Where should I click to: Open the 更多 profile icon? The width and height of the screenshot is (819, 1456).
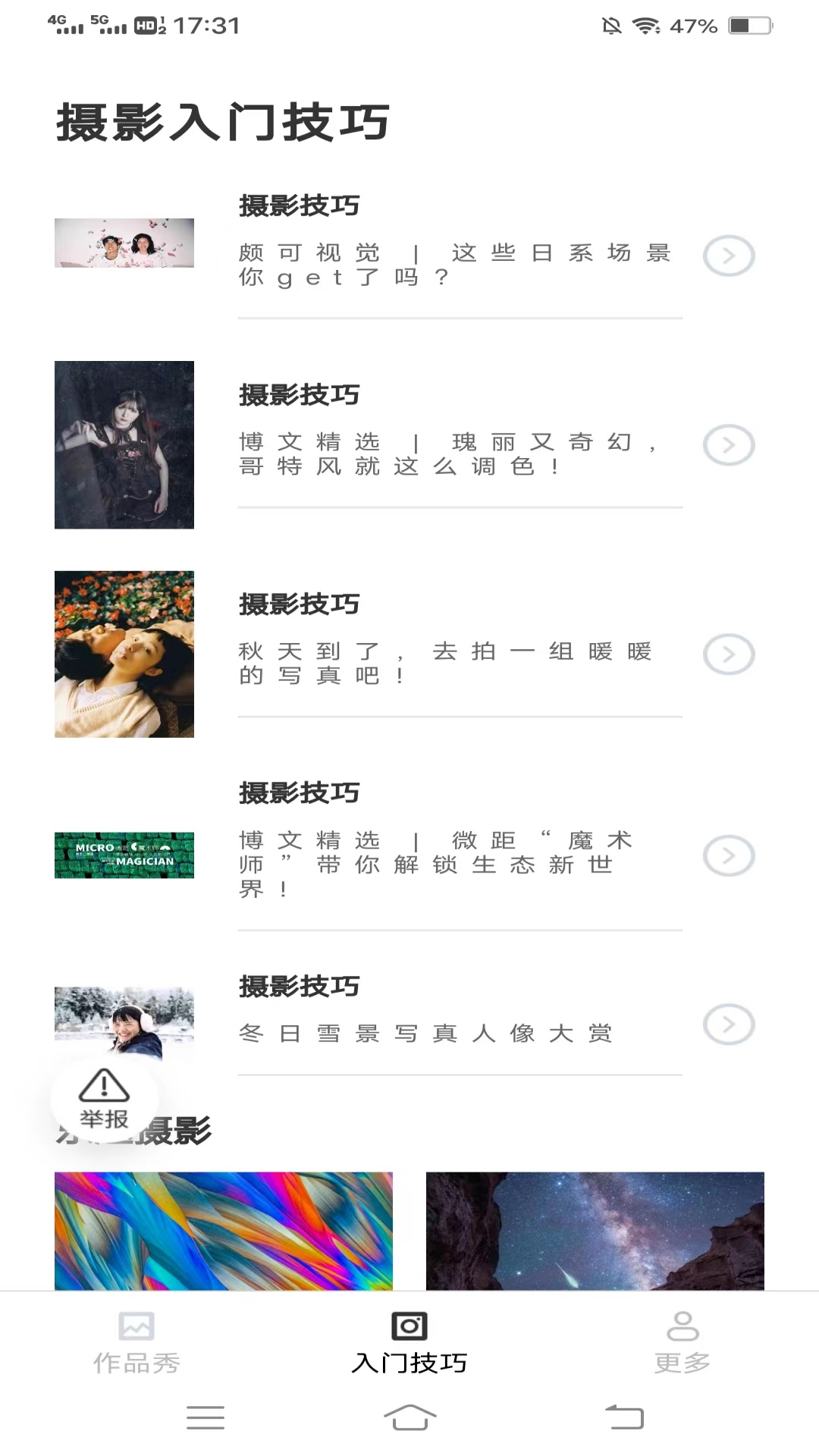point(682,1326)
